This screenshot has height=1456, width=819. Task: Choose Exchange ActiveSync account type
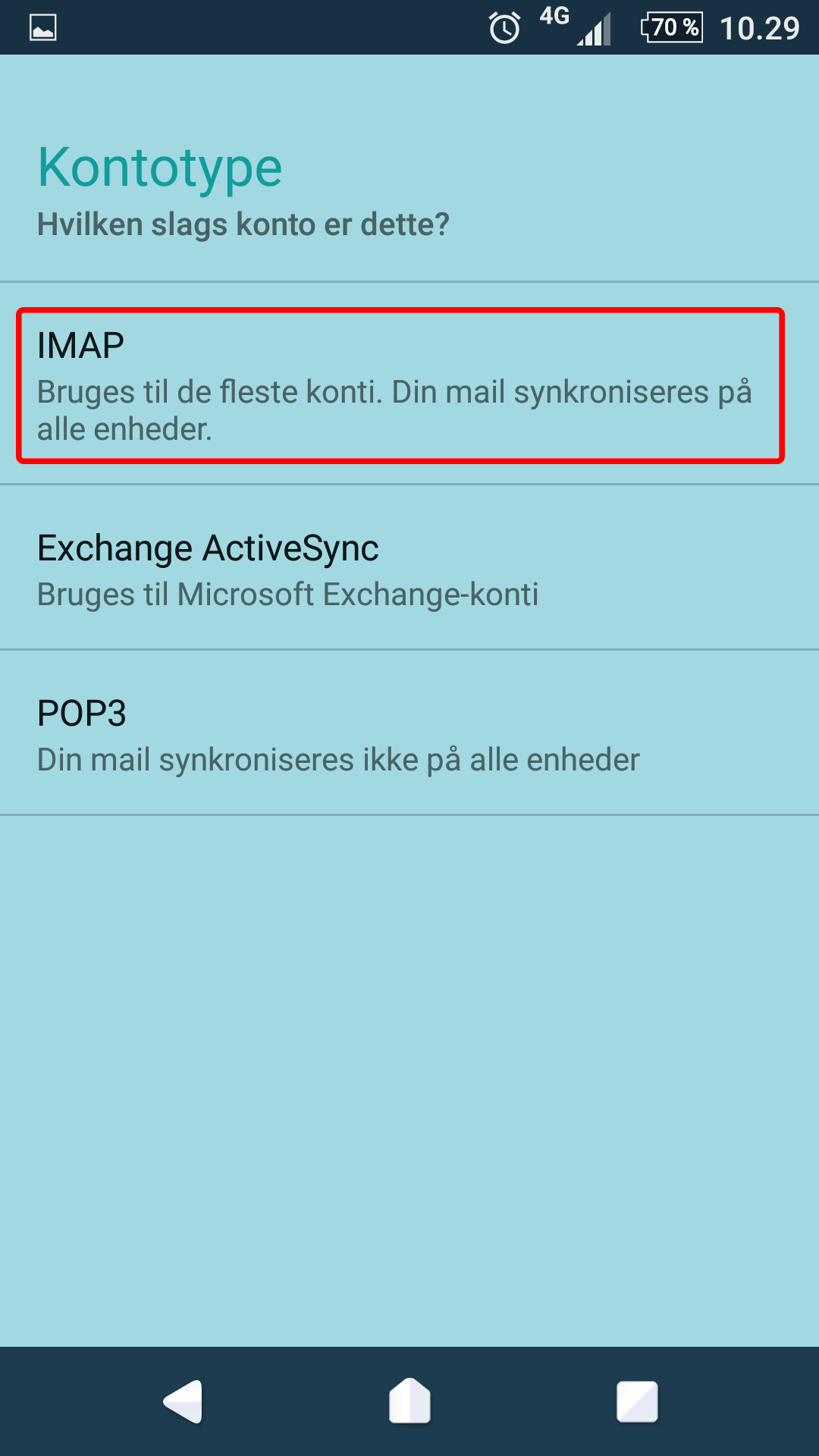pyautogui.click(x=409, y=567)
